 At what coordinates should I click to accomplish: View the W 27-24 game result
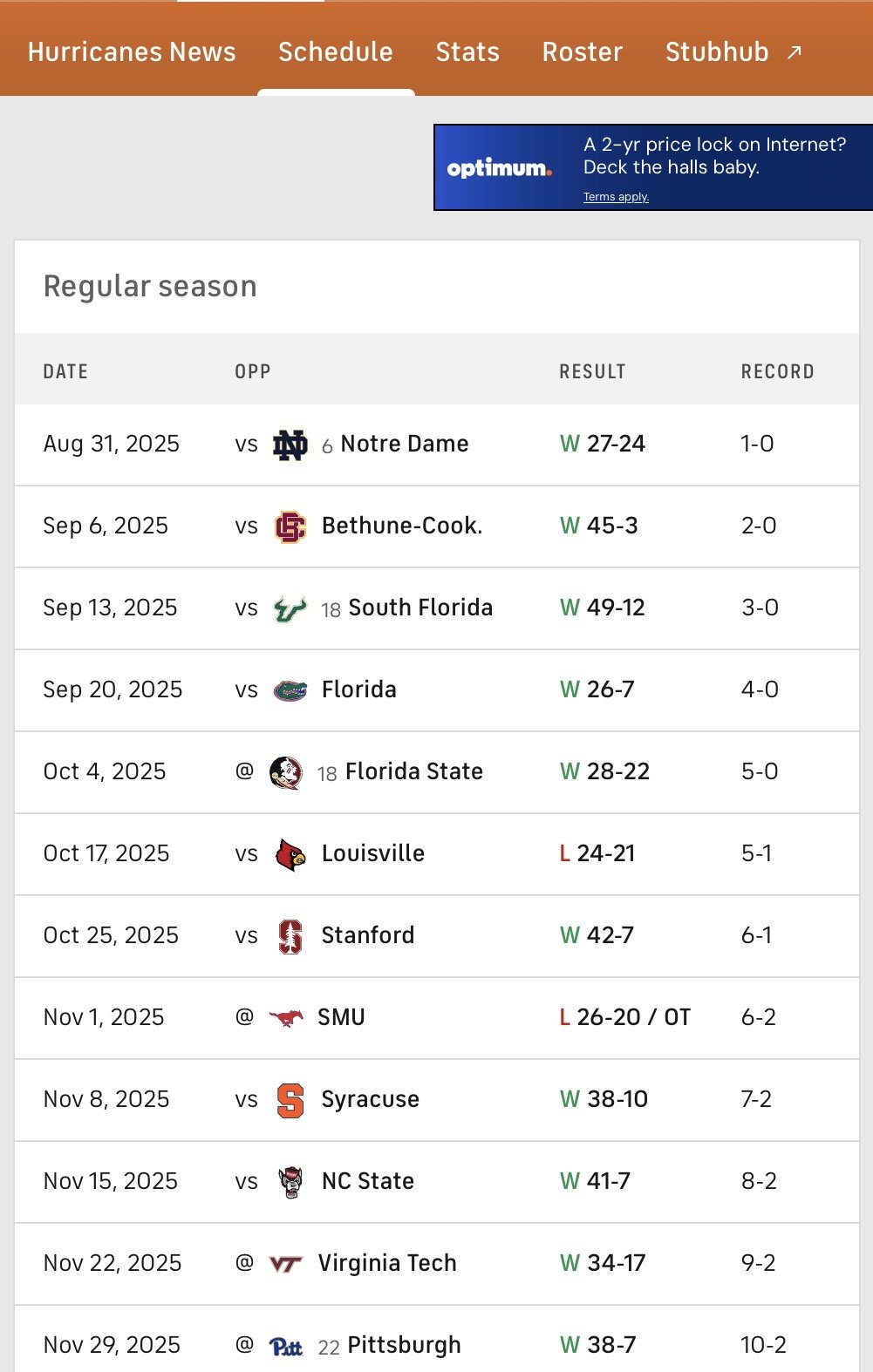pos(603,444)
